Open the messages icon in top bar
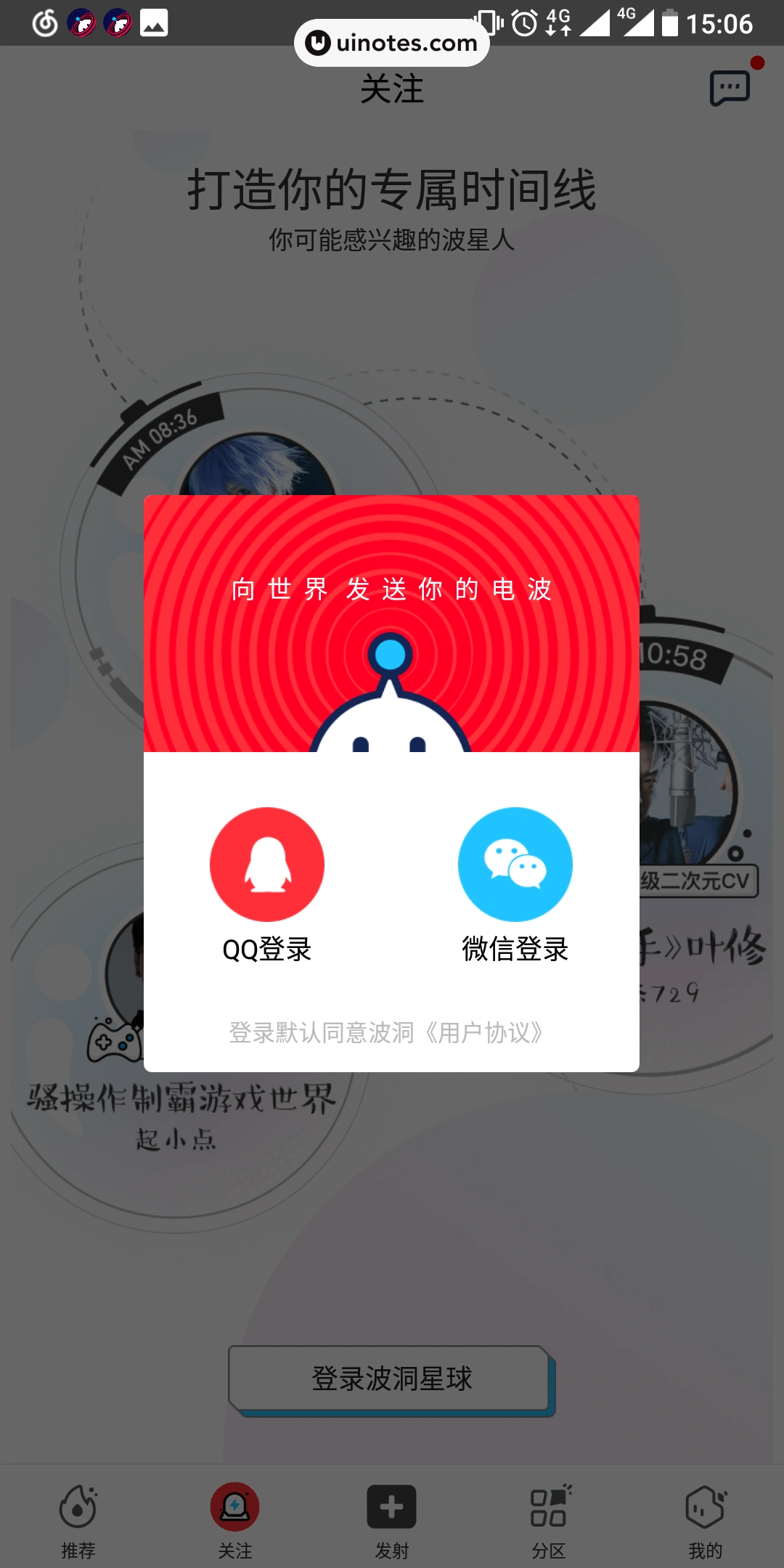784x1568 pixels. [x=730, y=88]
